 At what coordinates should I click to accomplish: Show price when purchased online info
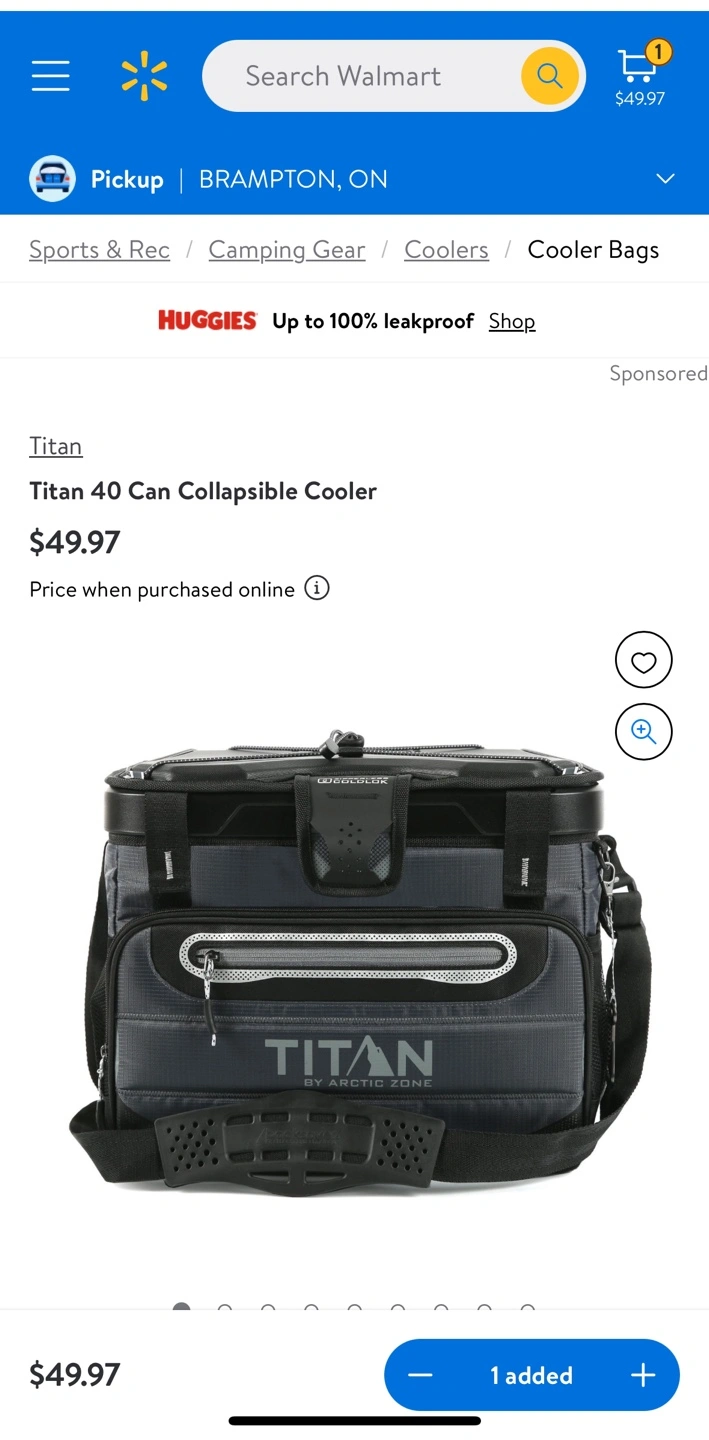317,588
